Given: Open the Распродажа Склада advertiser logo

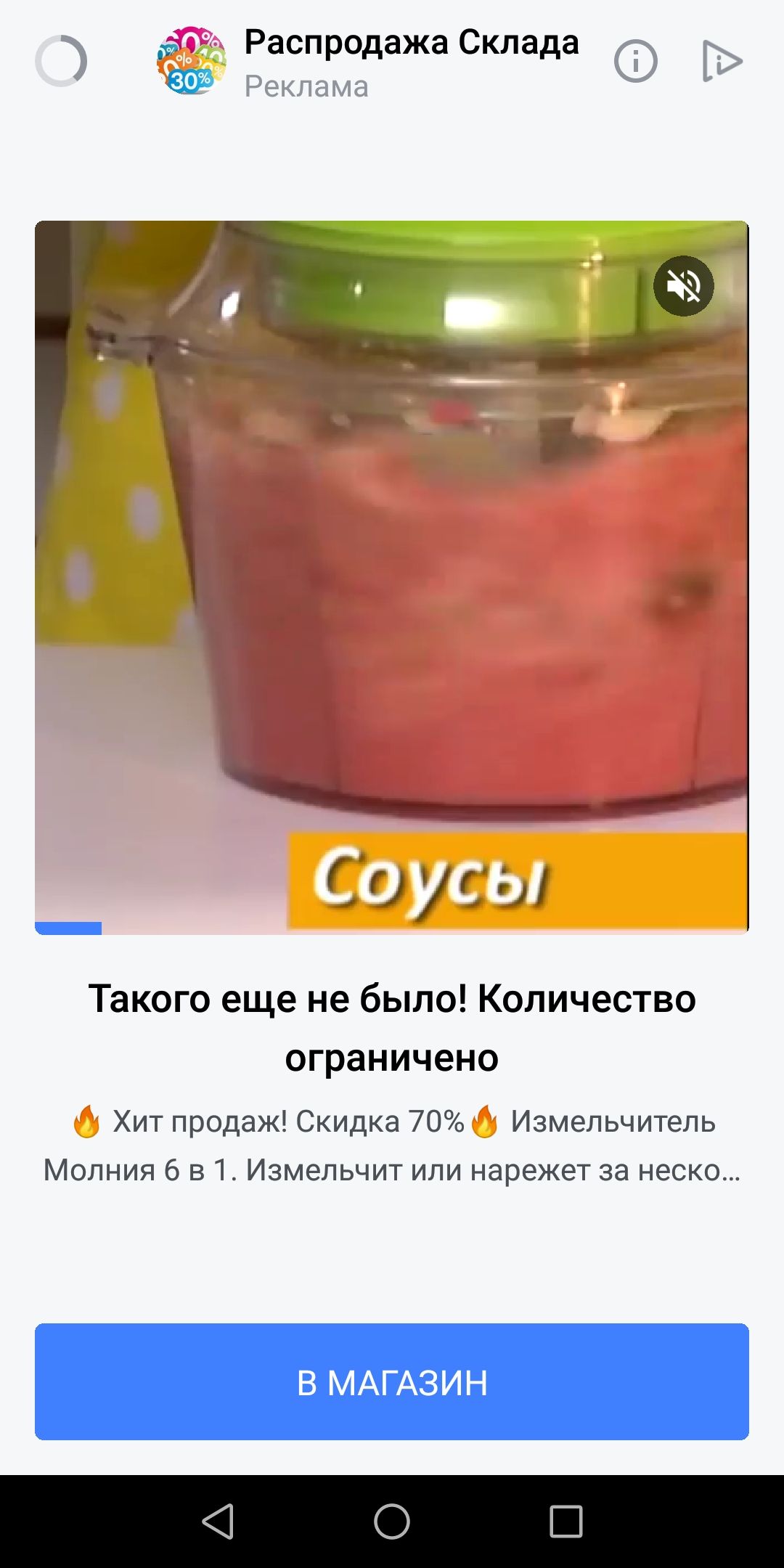Looking at the screenshot, I should click(192, 62).
